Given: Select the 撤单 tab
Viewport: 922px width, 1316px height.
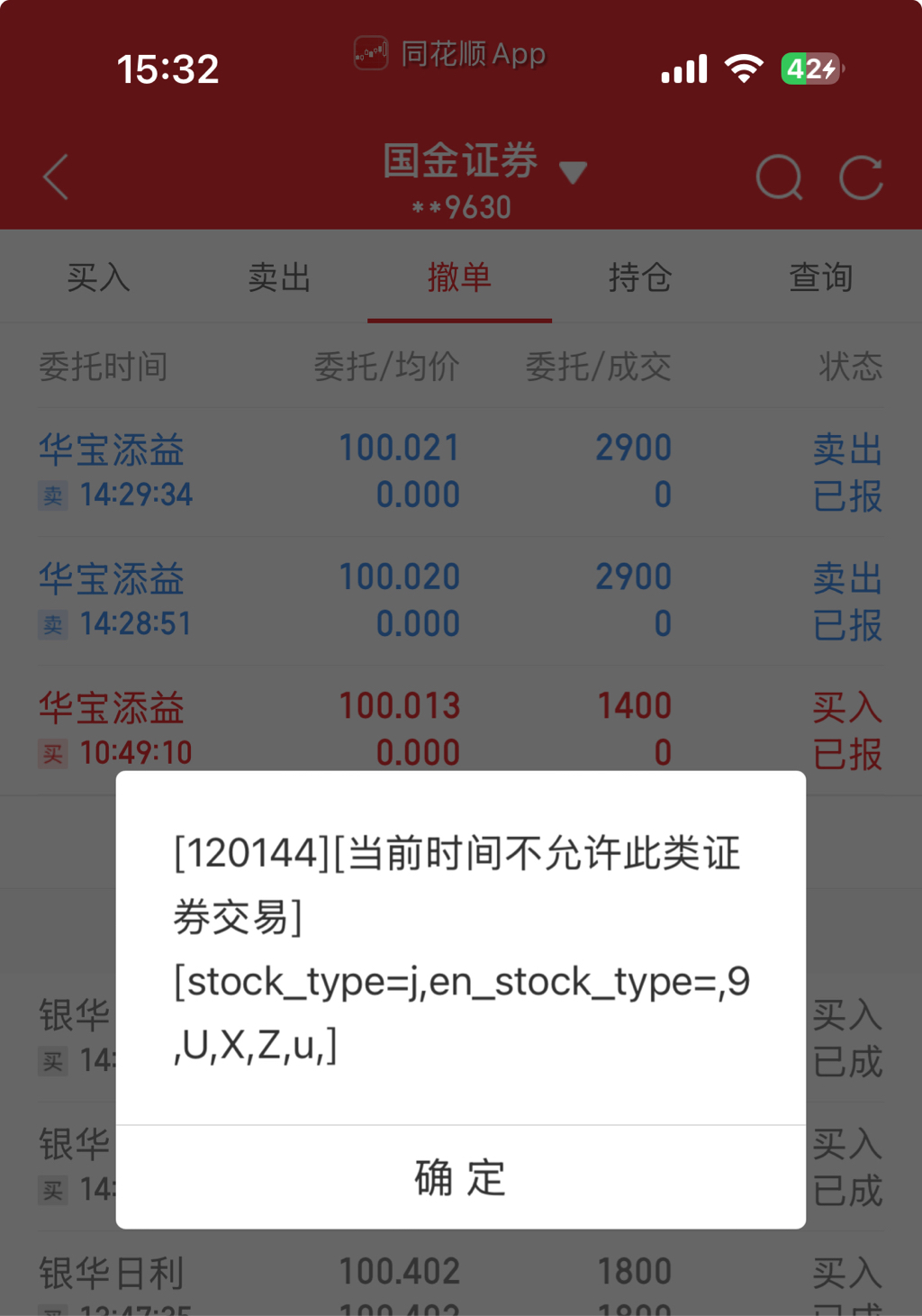Looking at the screenshot, I should click(x=459, y=277).
